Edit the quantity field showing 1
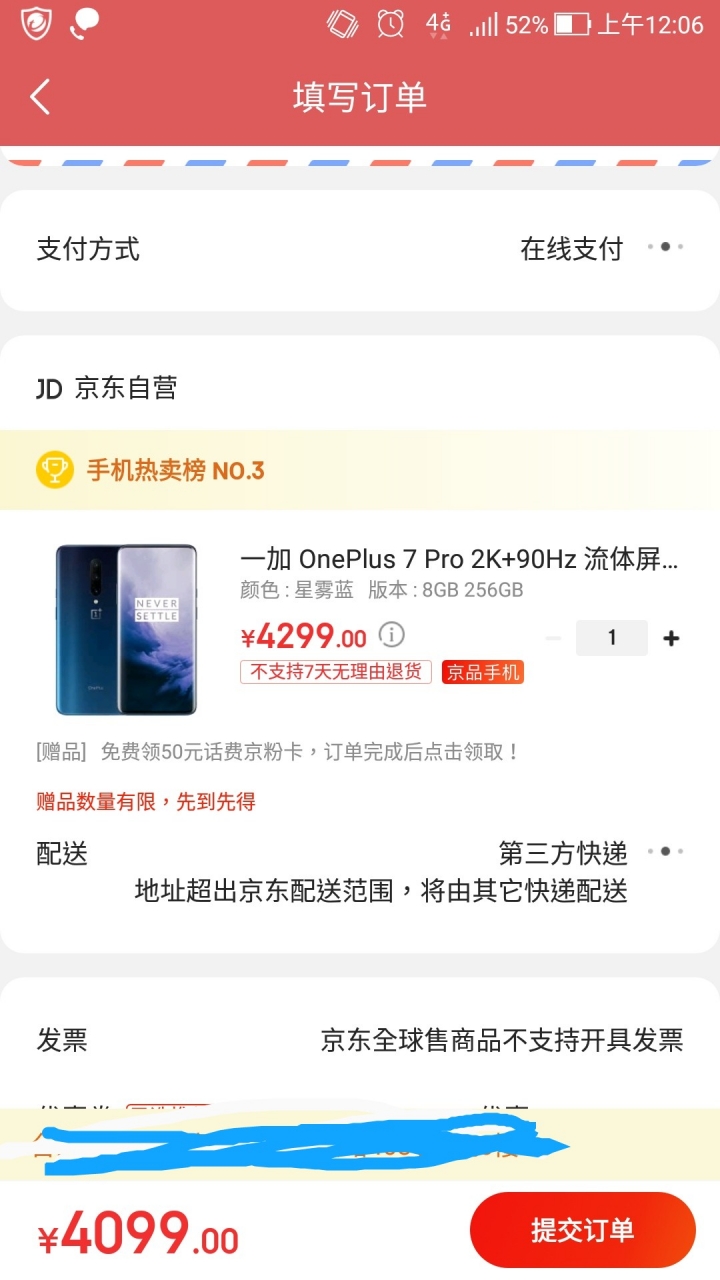720x1280 pixels. tap(611, 638)
